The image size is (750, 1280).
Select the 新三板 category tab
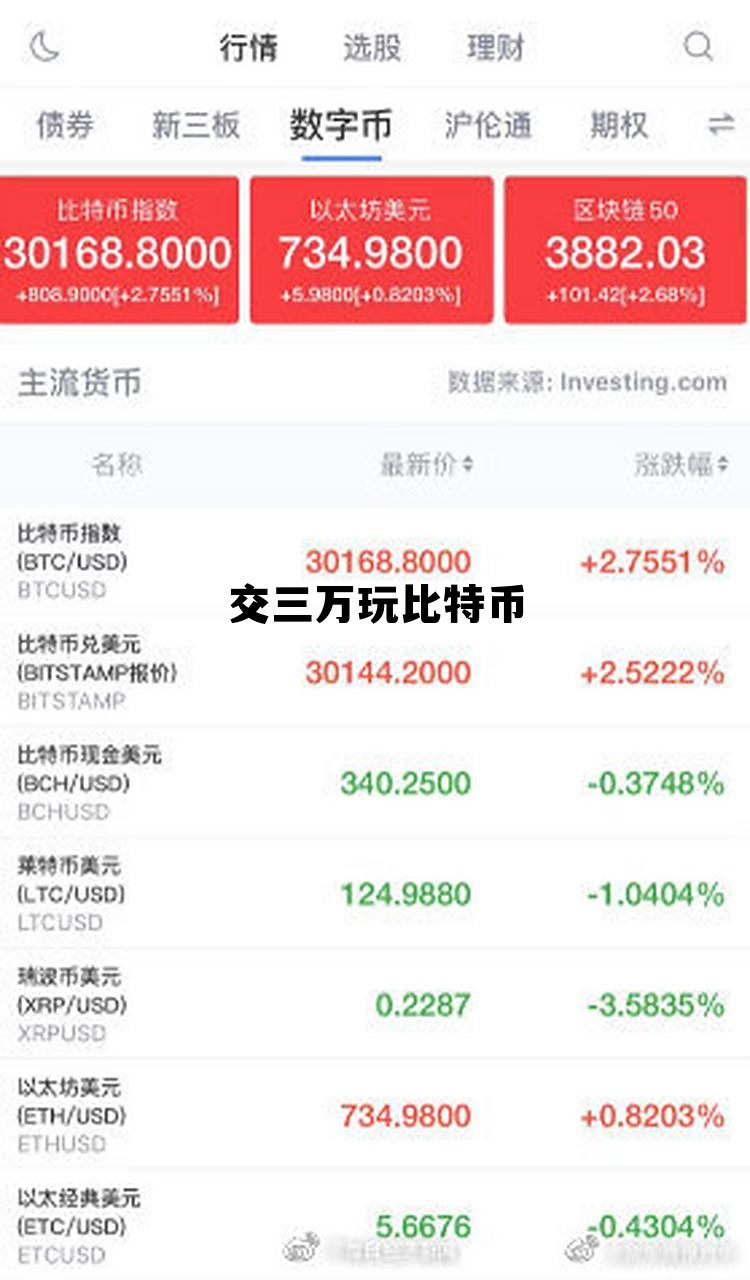tap(191, 126)
